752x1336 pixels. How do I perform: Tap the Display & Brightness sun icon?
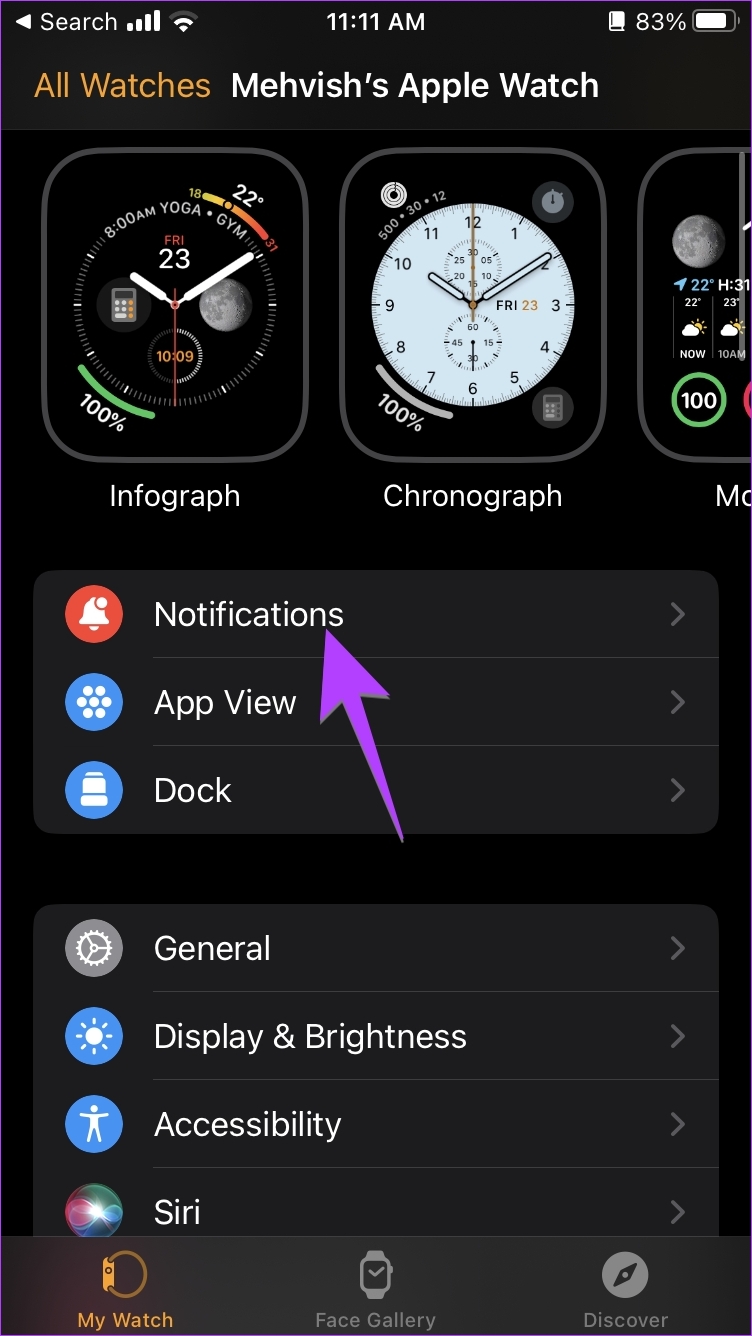click(93, 1036)
